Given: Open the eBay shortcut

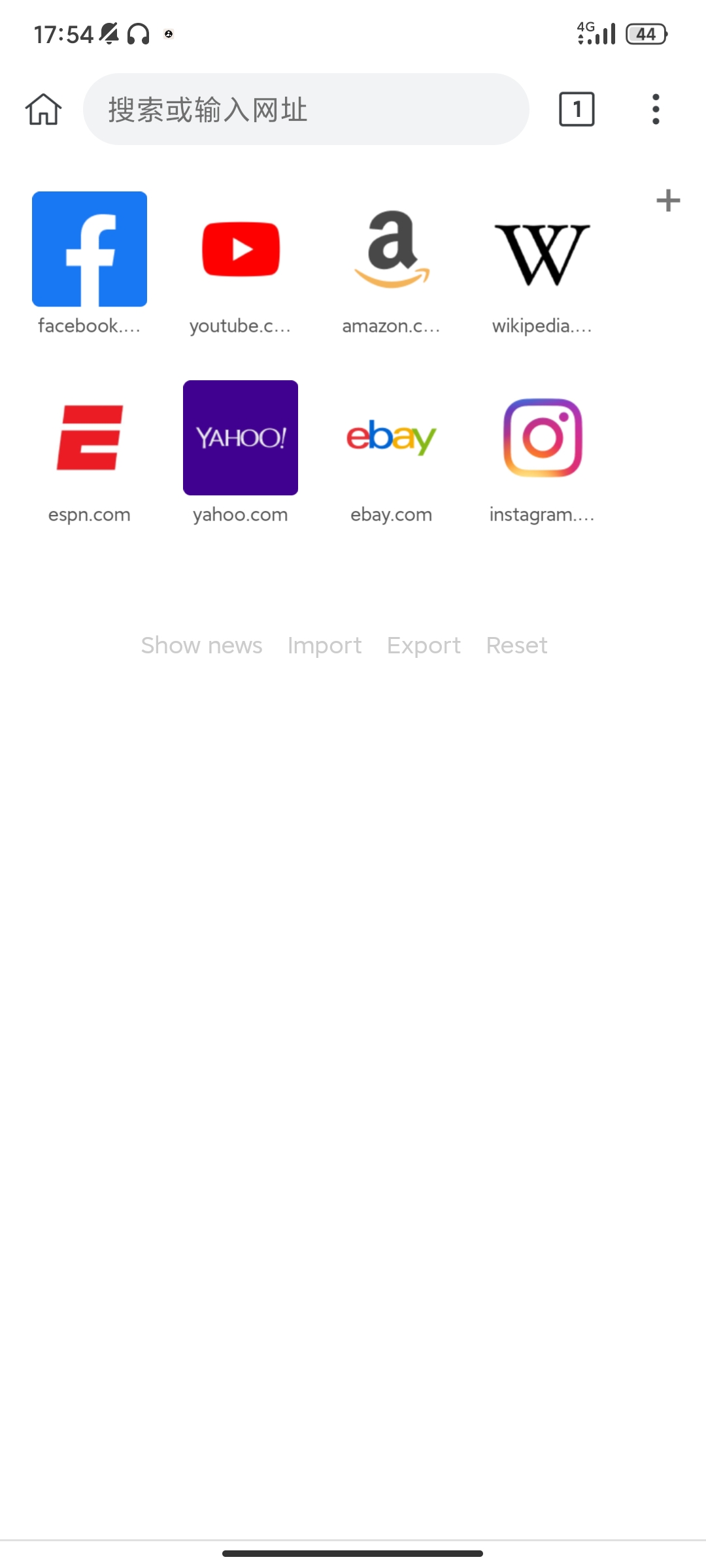Looking at the screenshot, I should pos(391,437).
